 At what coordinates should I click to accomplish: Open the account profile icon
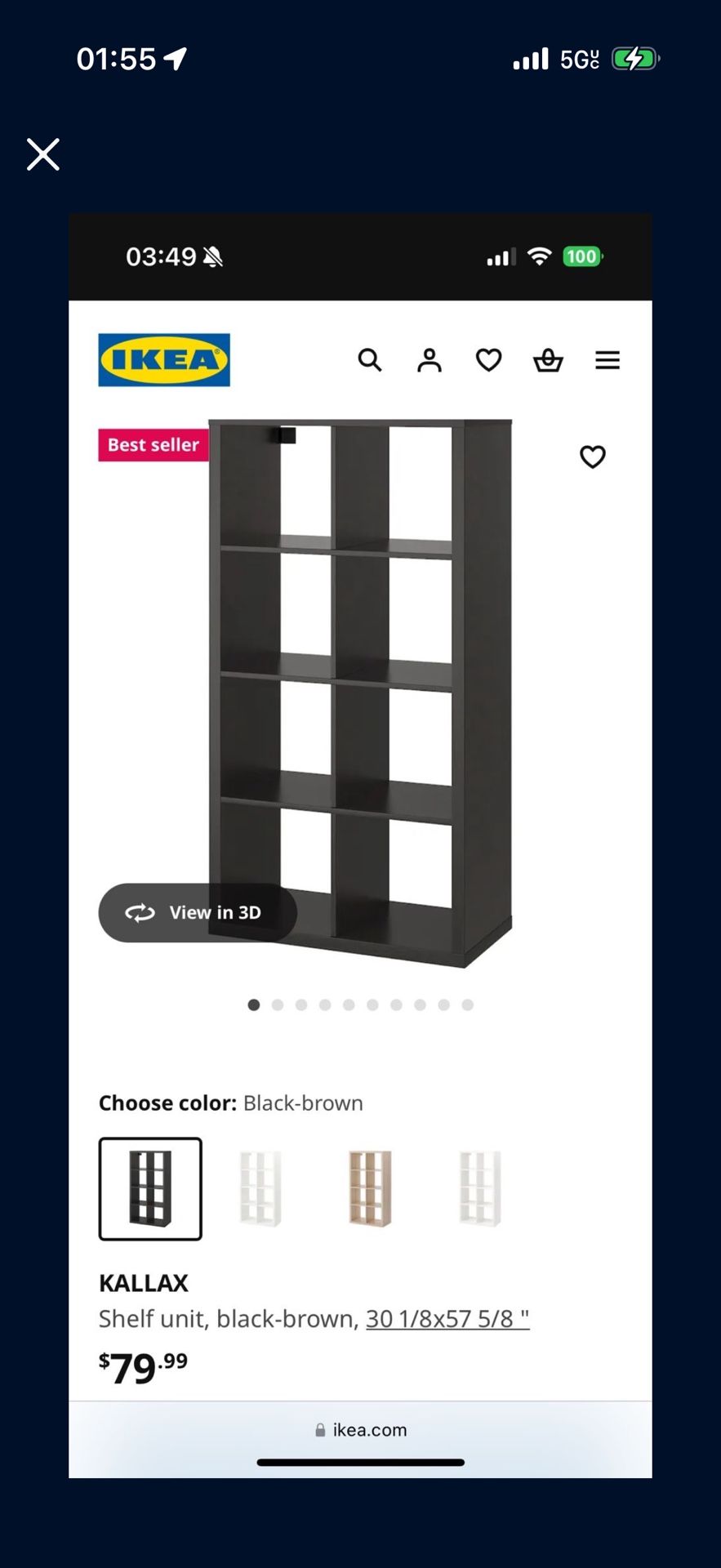point(429,359)
